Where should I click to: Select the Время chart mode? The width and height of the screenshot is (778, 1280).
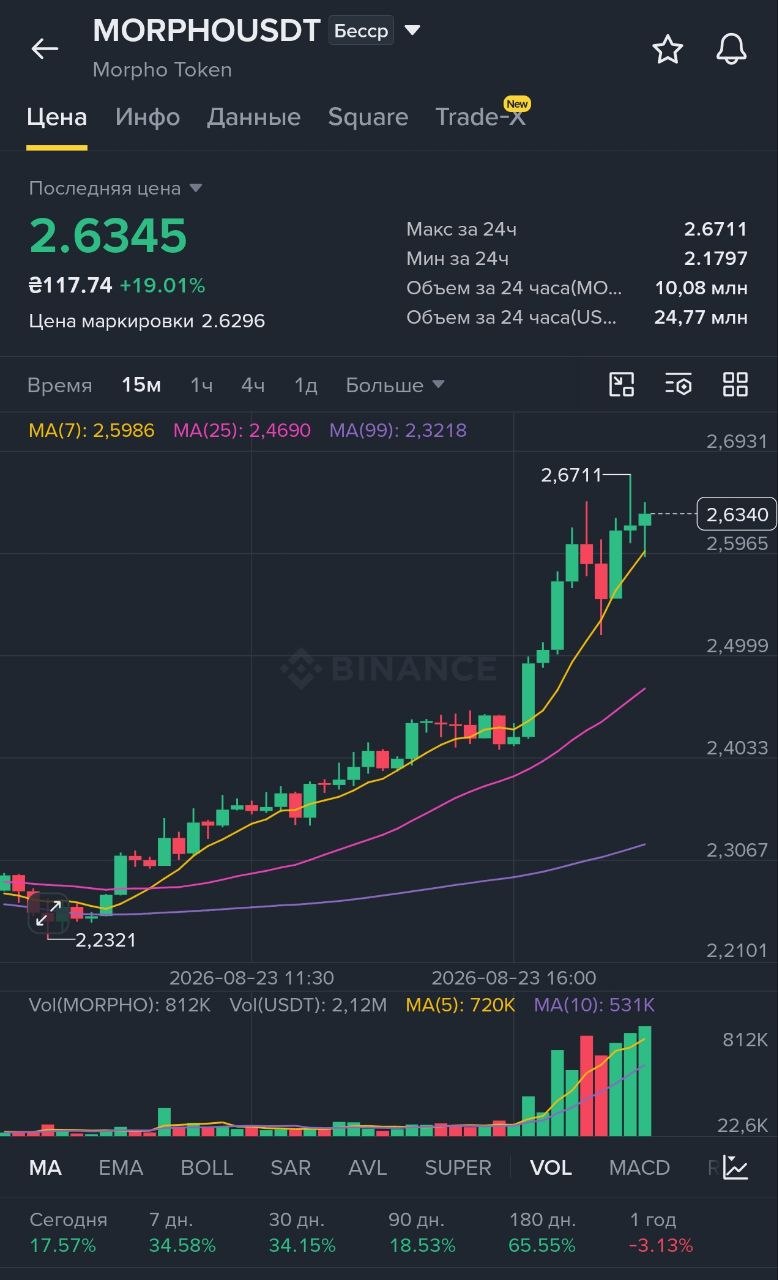(60, 385)
